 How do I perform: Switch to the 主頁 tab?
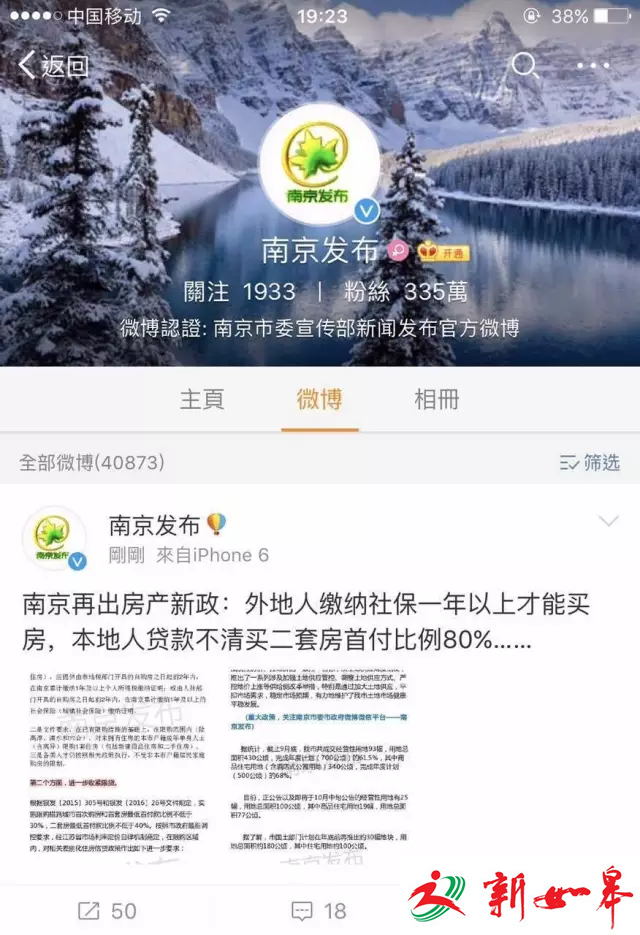(202, 399)
